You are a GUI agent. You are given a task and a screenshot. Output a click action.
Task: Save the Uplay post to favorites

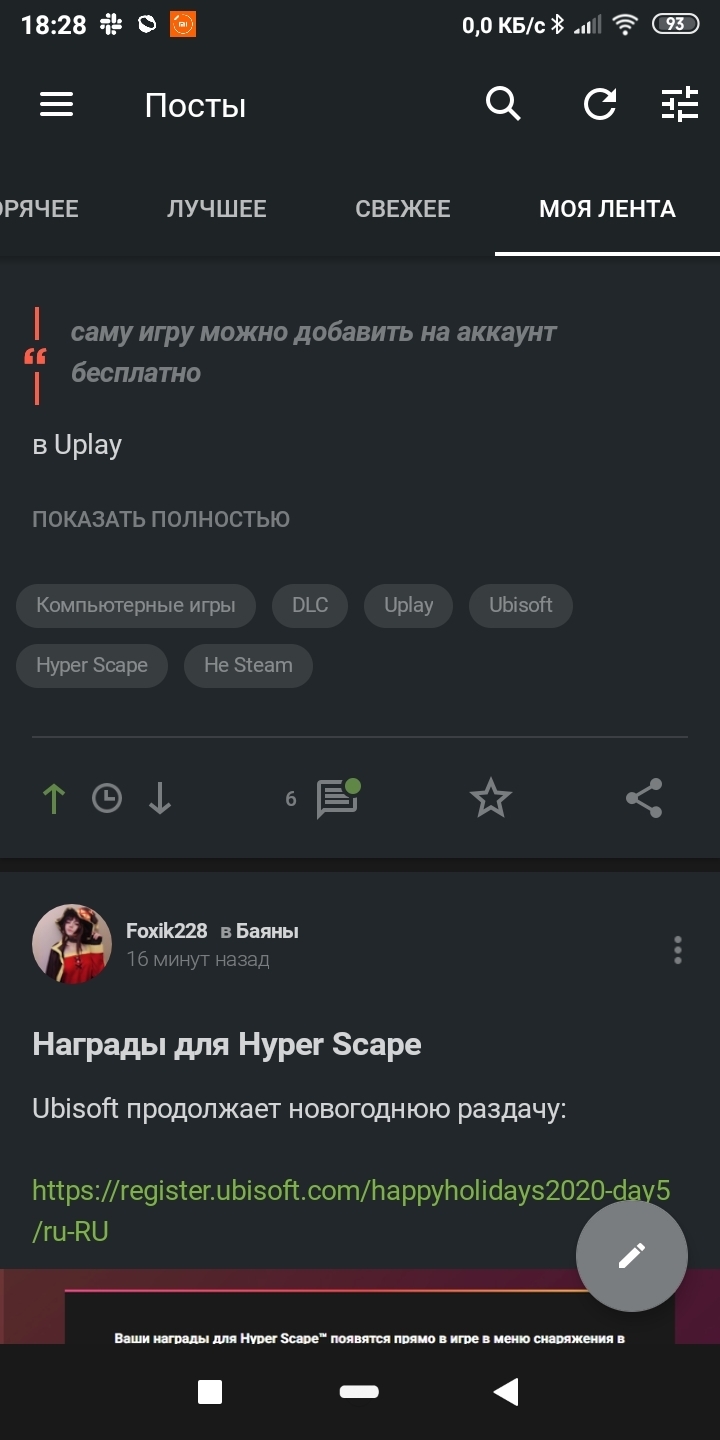490,798
